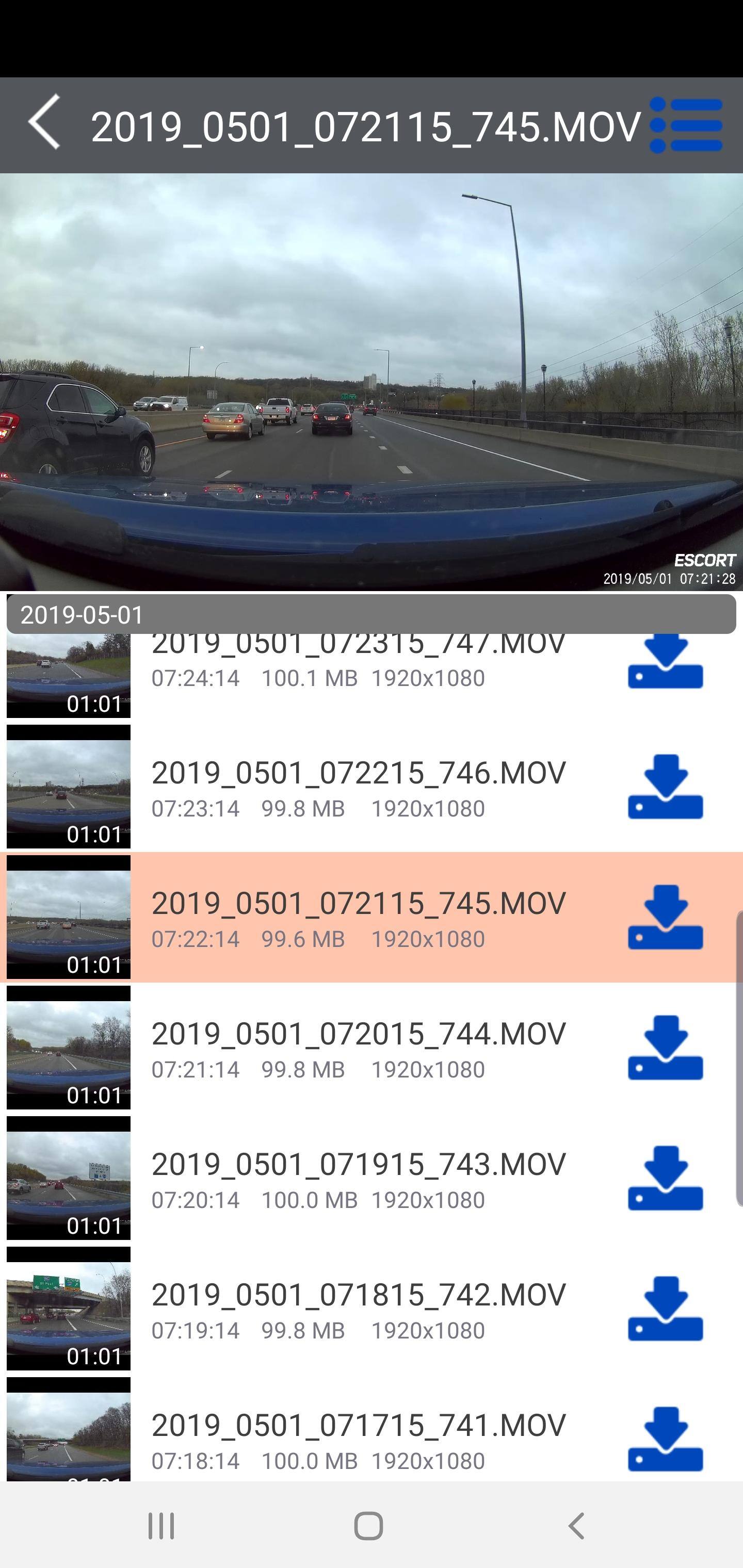The width and height of the screenshot is (743, 1568).
Task: Download the highlighted 2019_0501_072115_745.MOV
Action: point(665,917)
